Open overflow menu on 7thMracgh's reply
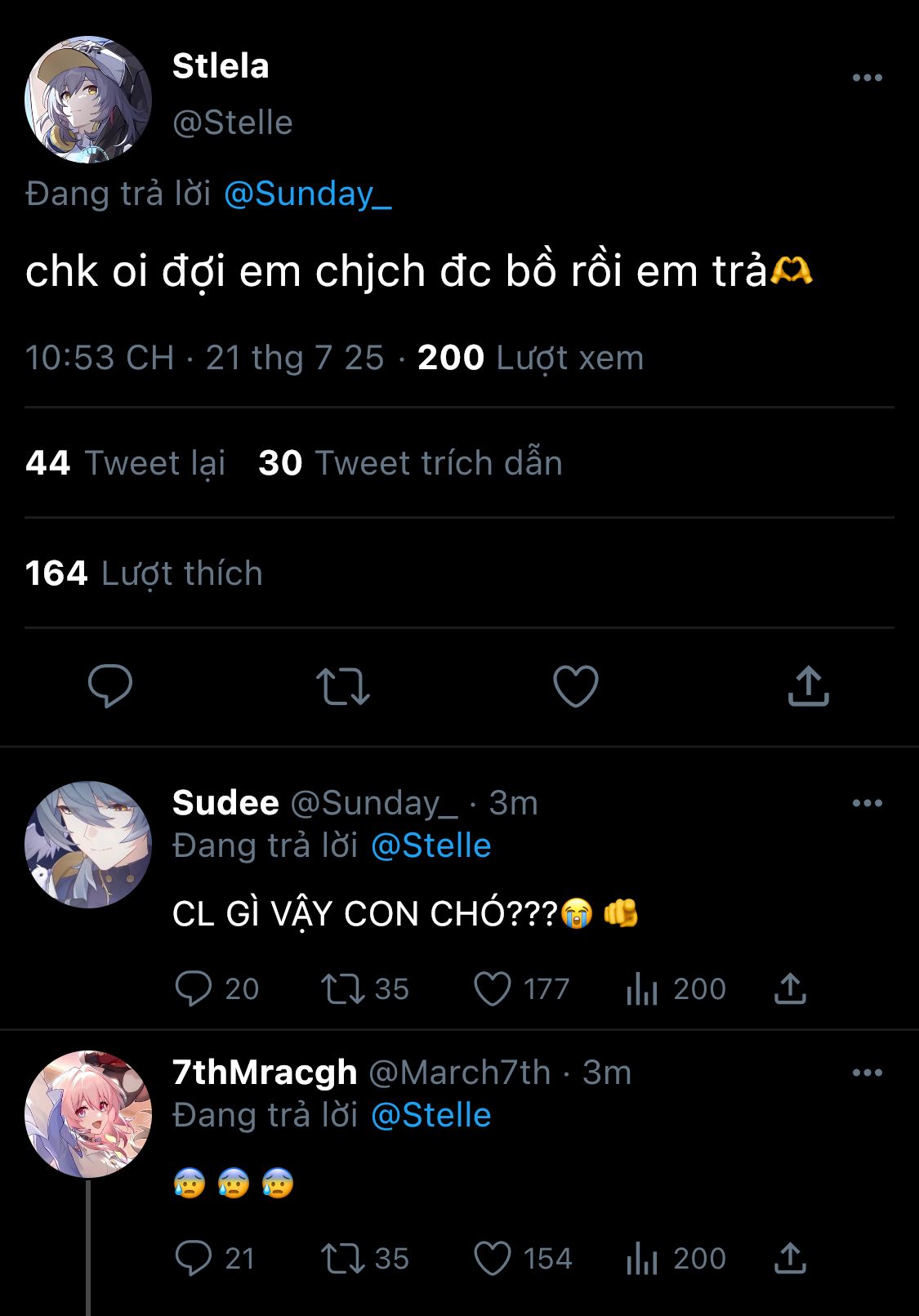This screenshot has width=919, height=1316. (x=867, y=1073)
